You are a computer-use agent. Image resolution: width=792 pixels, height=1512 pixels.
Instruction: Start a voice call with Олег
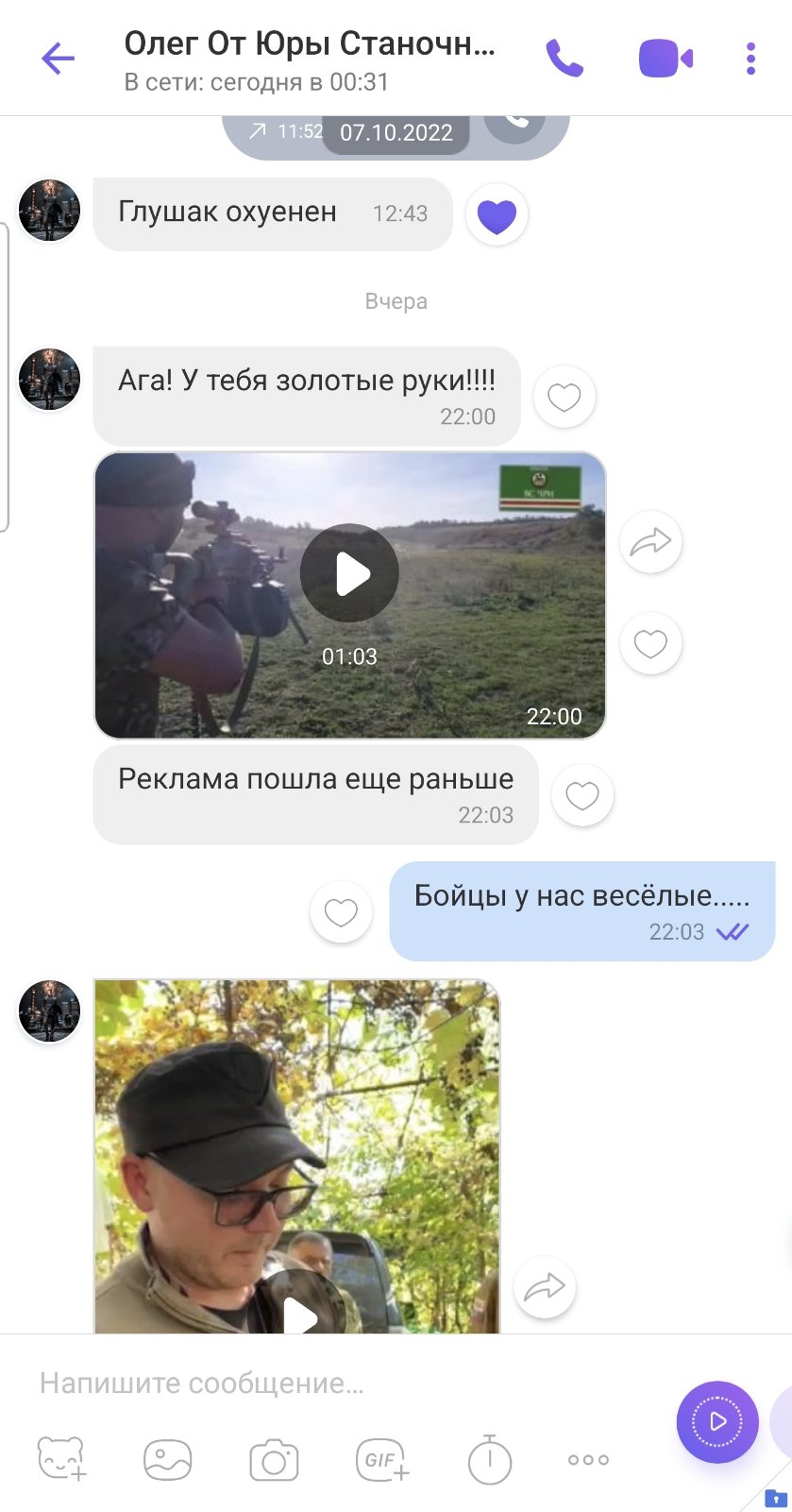click(565, 59)
